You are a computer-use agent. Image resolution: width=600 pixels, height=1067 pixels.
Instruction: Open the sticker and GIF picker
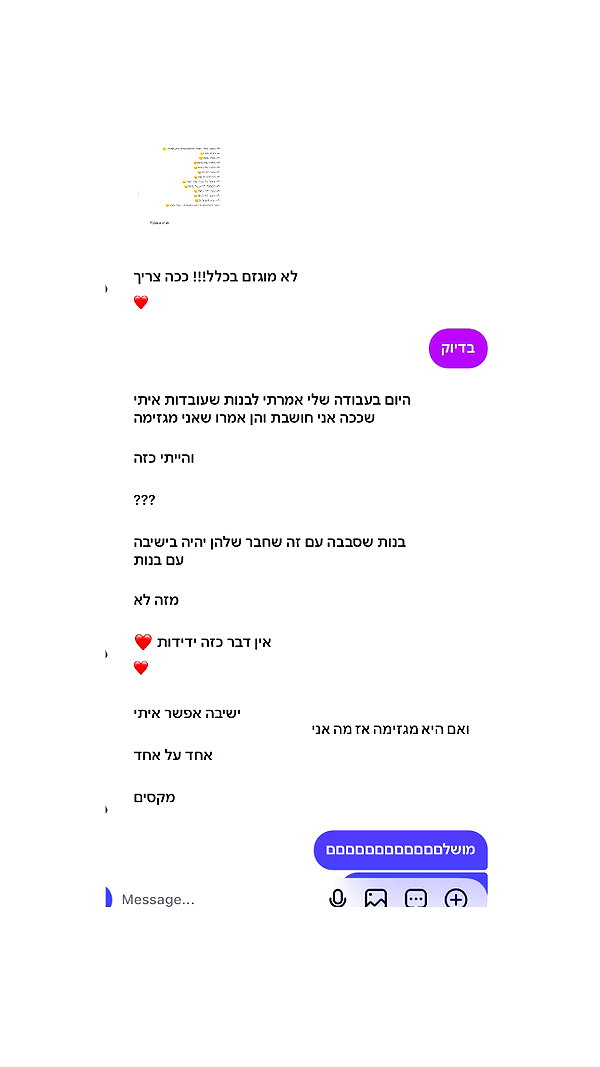(x=416, y=899)
